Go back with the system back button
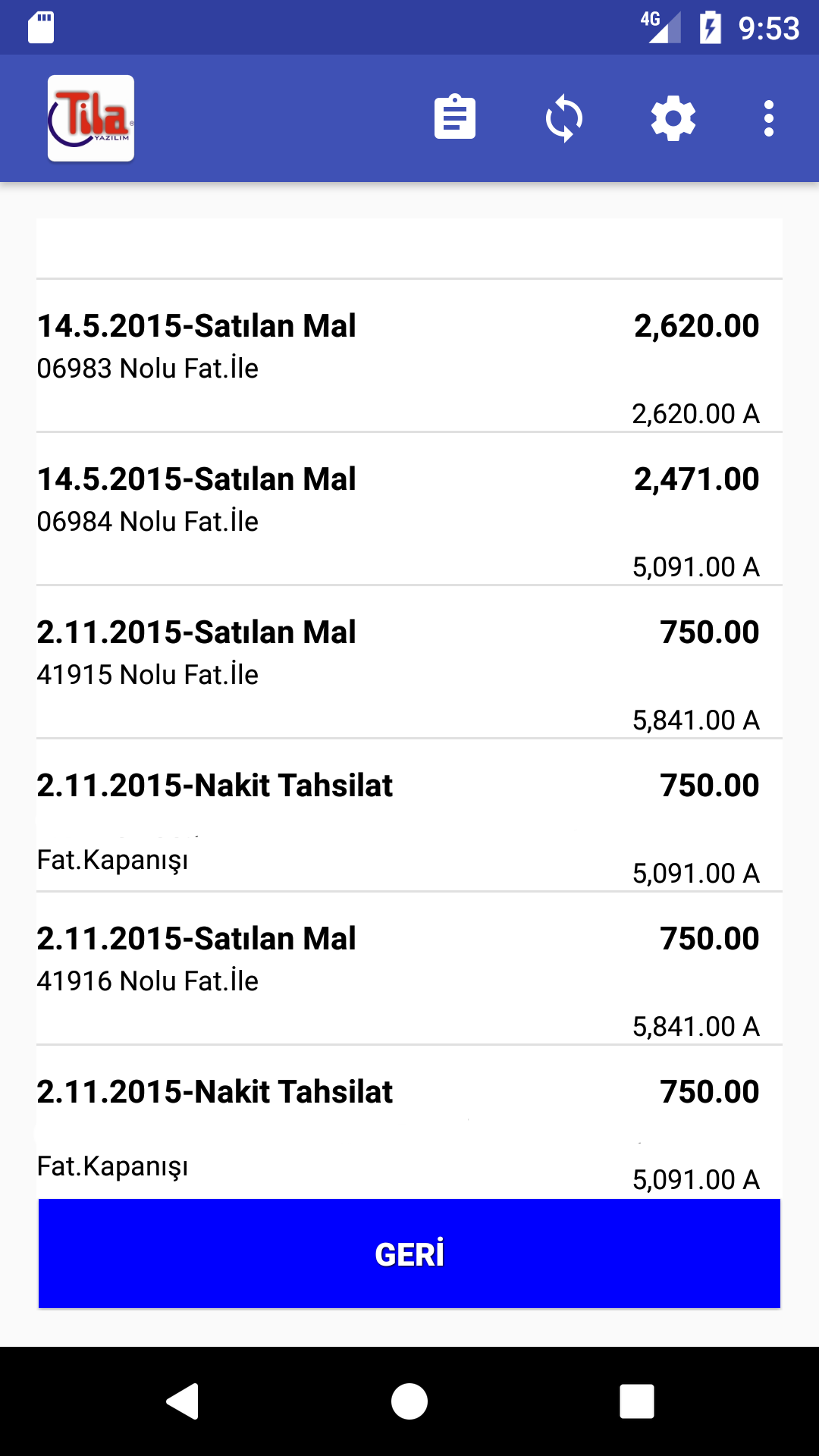This screenshot has width=819, height=1456. (x=183, y=1401)
